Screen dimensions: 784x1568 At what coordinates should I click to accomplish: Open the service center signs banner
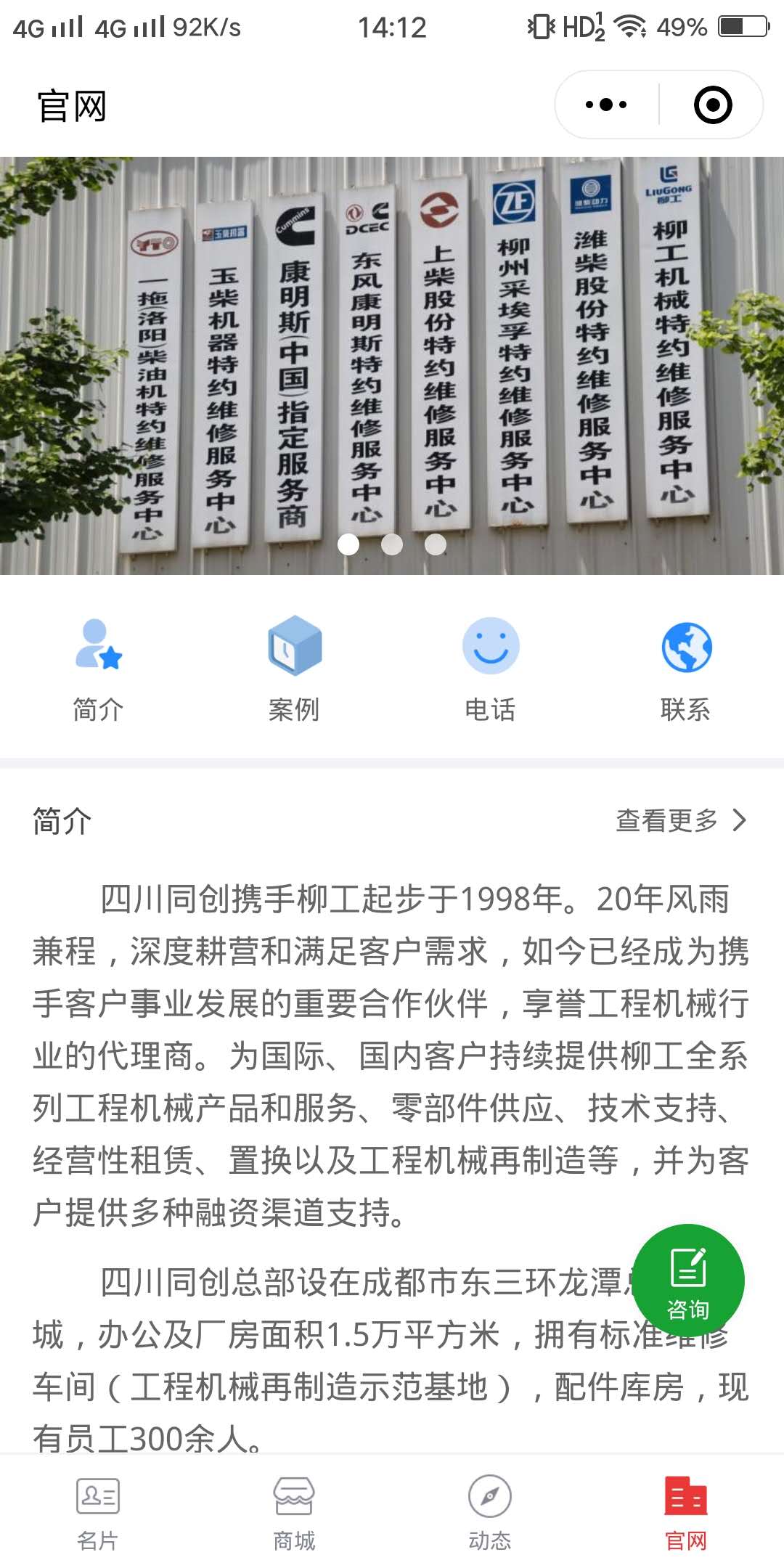pos(392,348)
